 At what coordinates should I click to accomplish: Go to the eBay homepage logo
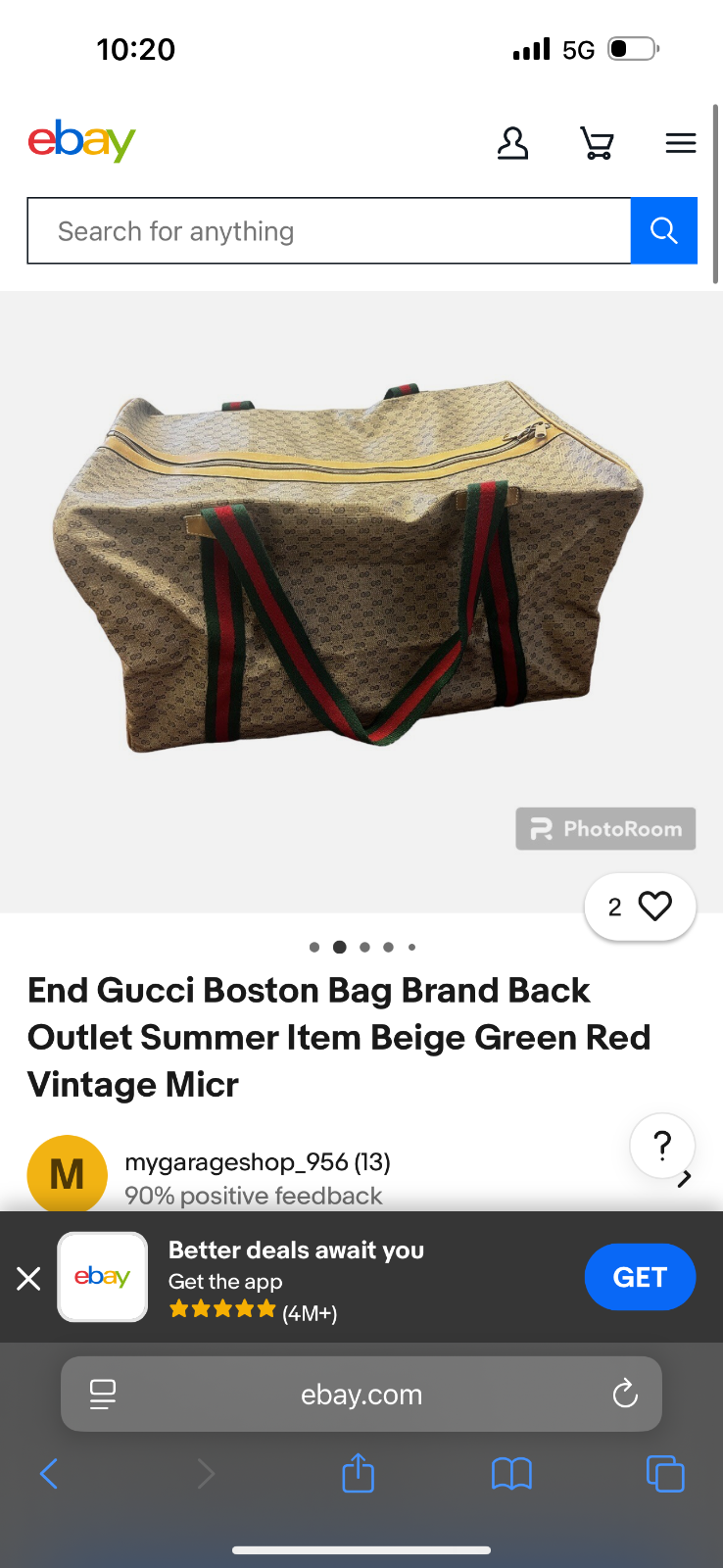(82, 141)
